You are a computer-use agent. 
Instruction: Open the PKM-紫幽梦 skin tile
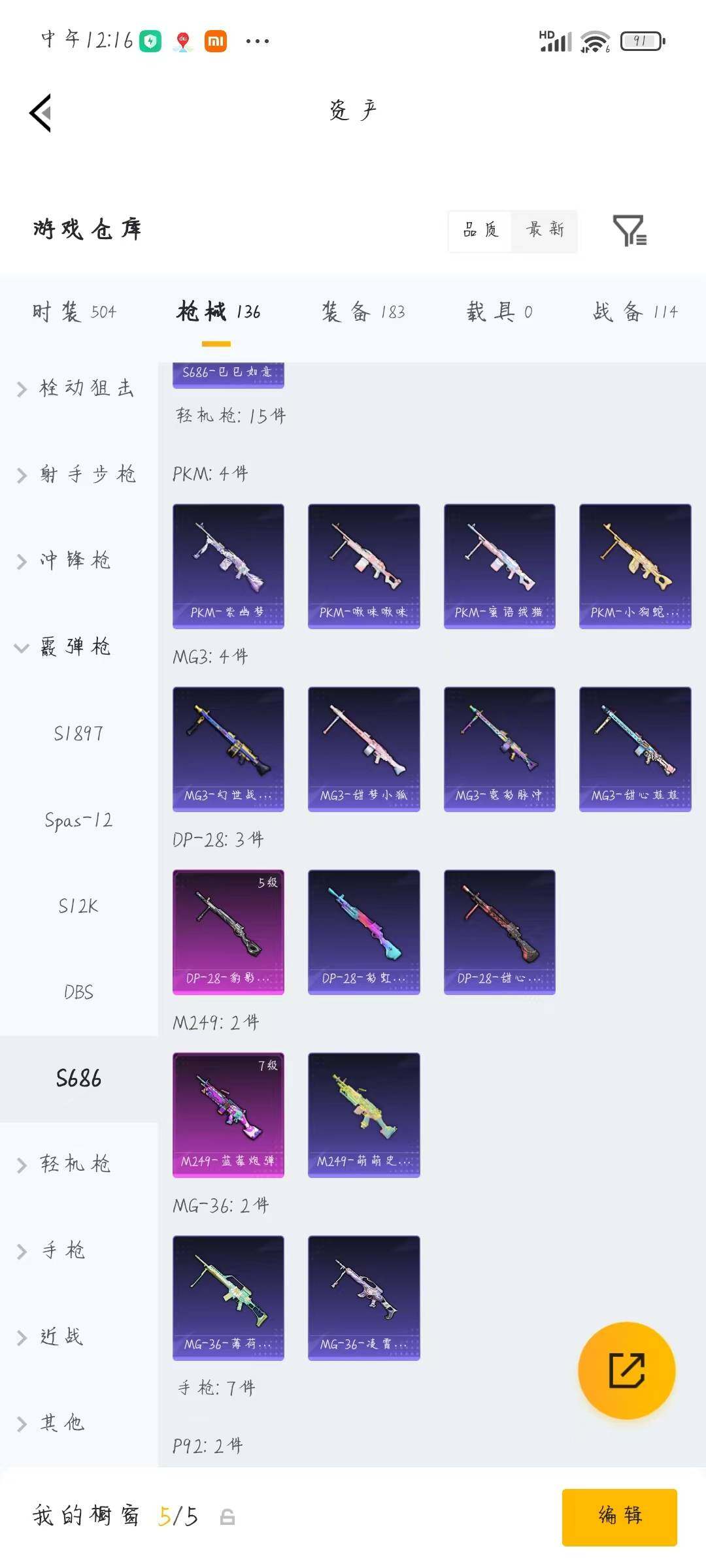point(228,566)
